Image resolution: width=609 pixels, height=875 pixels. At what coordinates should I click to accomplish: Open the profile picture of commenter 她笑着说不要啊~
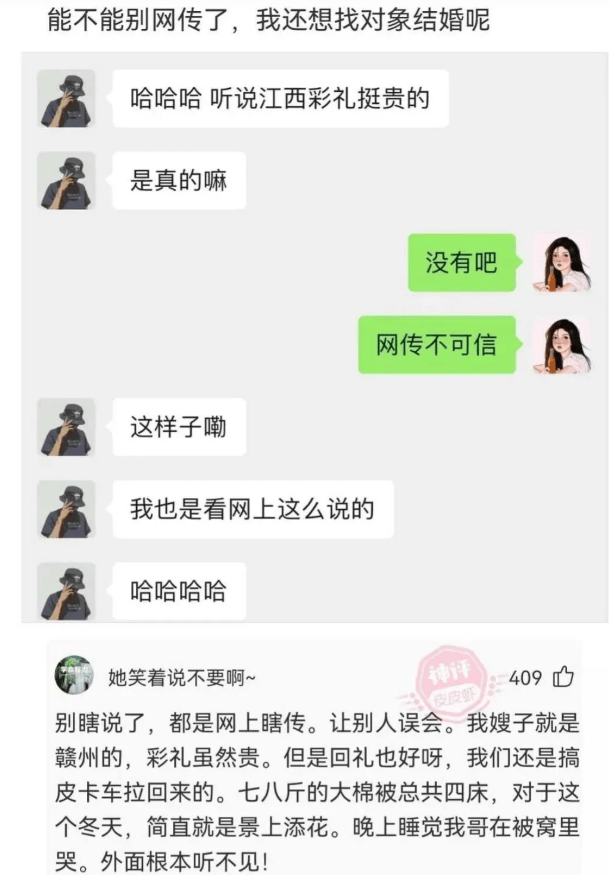point(74,675)
